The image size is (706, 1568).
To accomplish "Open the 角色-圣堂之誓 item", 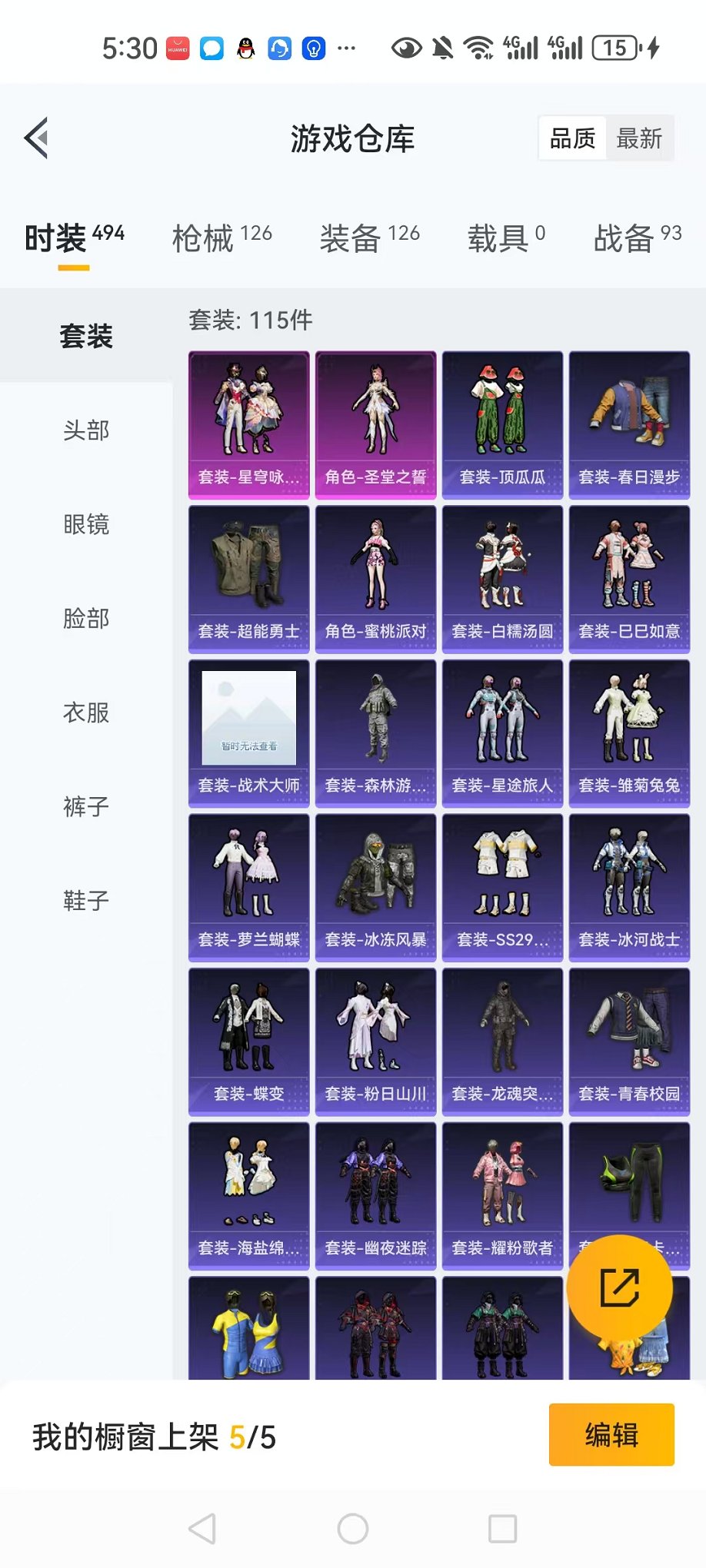I will coord(375,425).
